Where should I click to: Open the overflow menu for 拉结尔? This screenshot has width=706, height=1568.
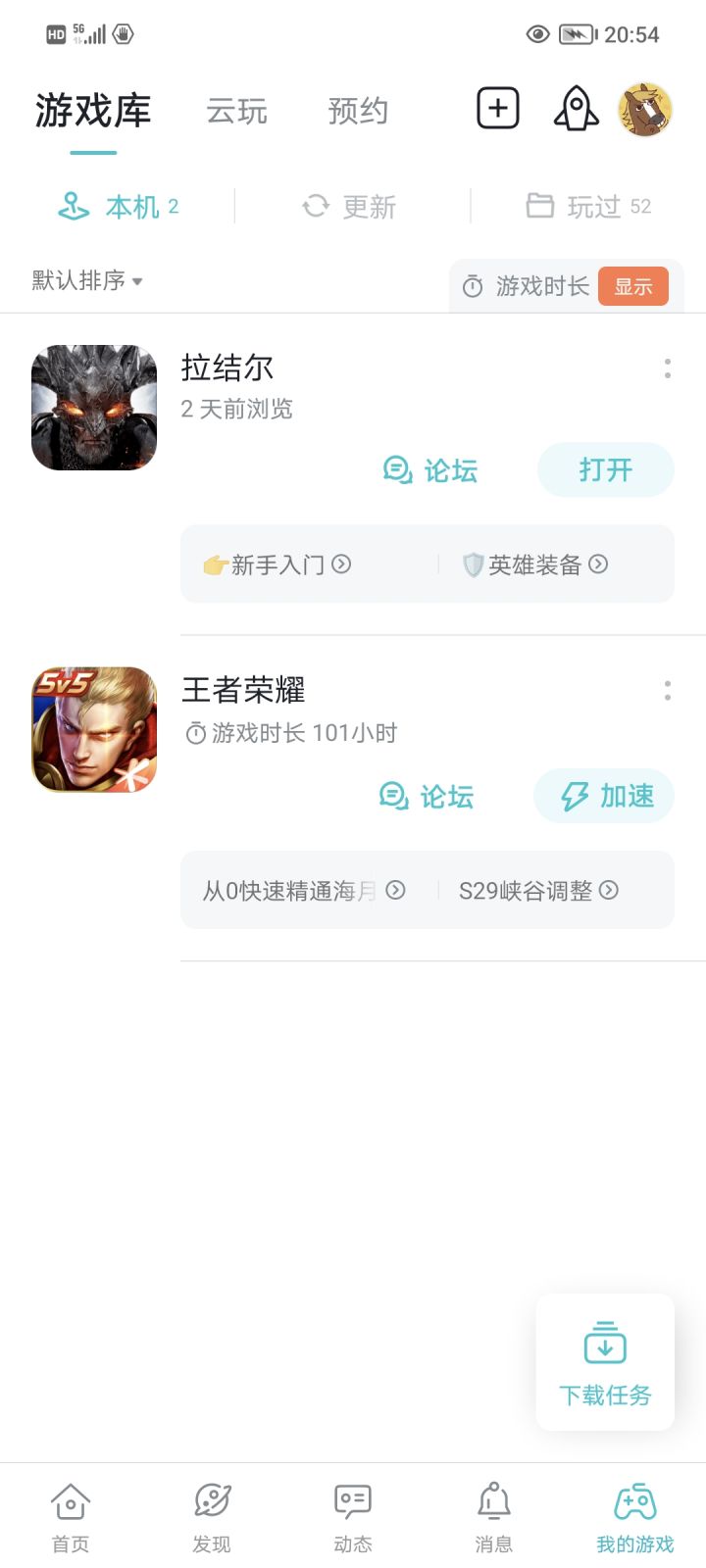coord(667,367)
